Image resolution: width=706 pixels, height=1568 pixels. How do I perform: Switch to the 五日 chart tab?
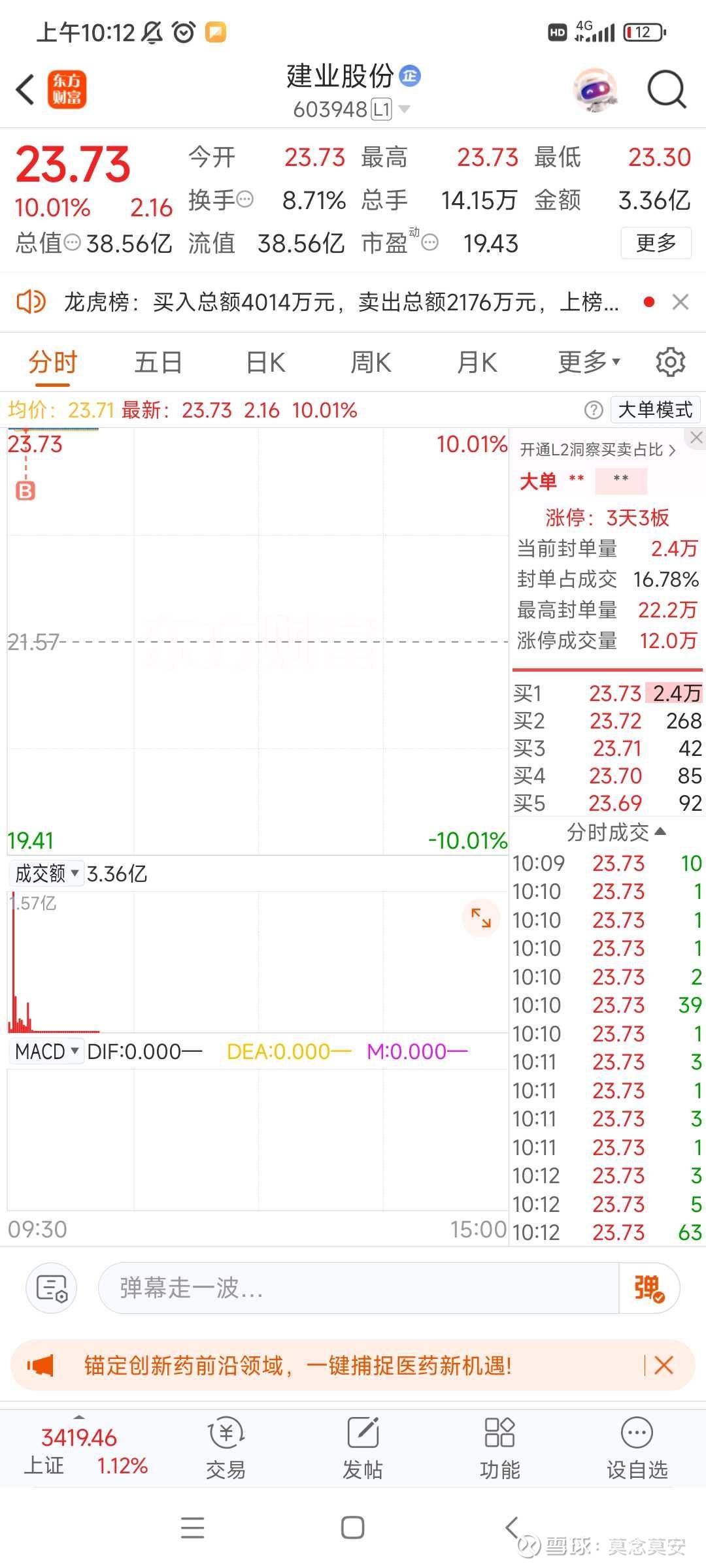[x=158, y=362]
